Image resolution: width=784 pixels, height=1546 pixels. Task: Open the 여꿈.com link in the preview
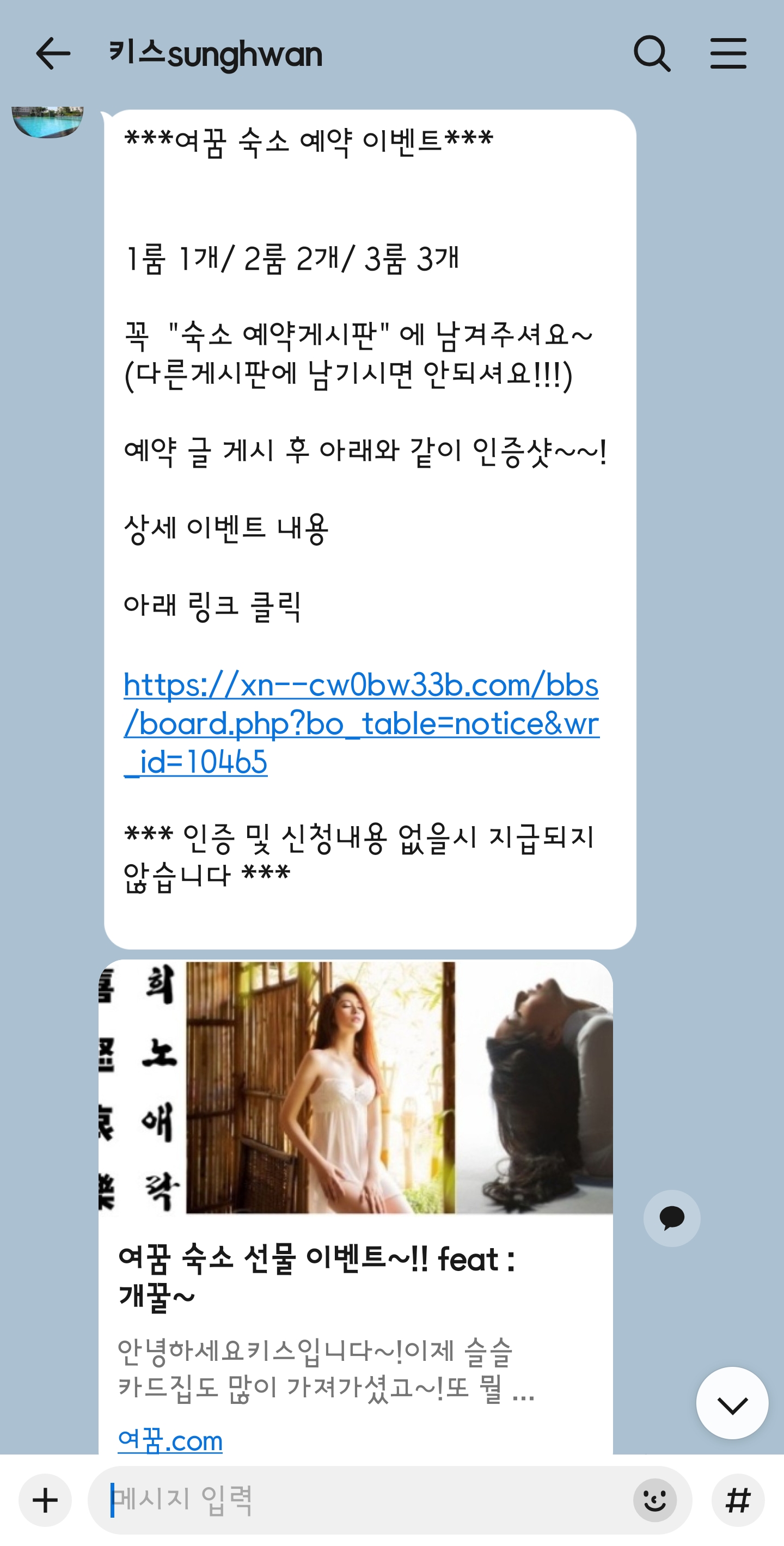(x=170, y=1440)
